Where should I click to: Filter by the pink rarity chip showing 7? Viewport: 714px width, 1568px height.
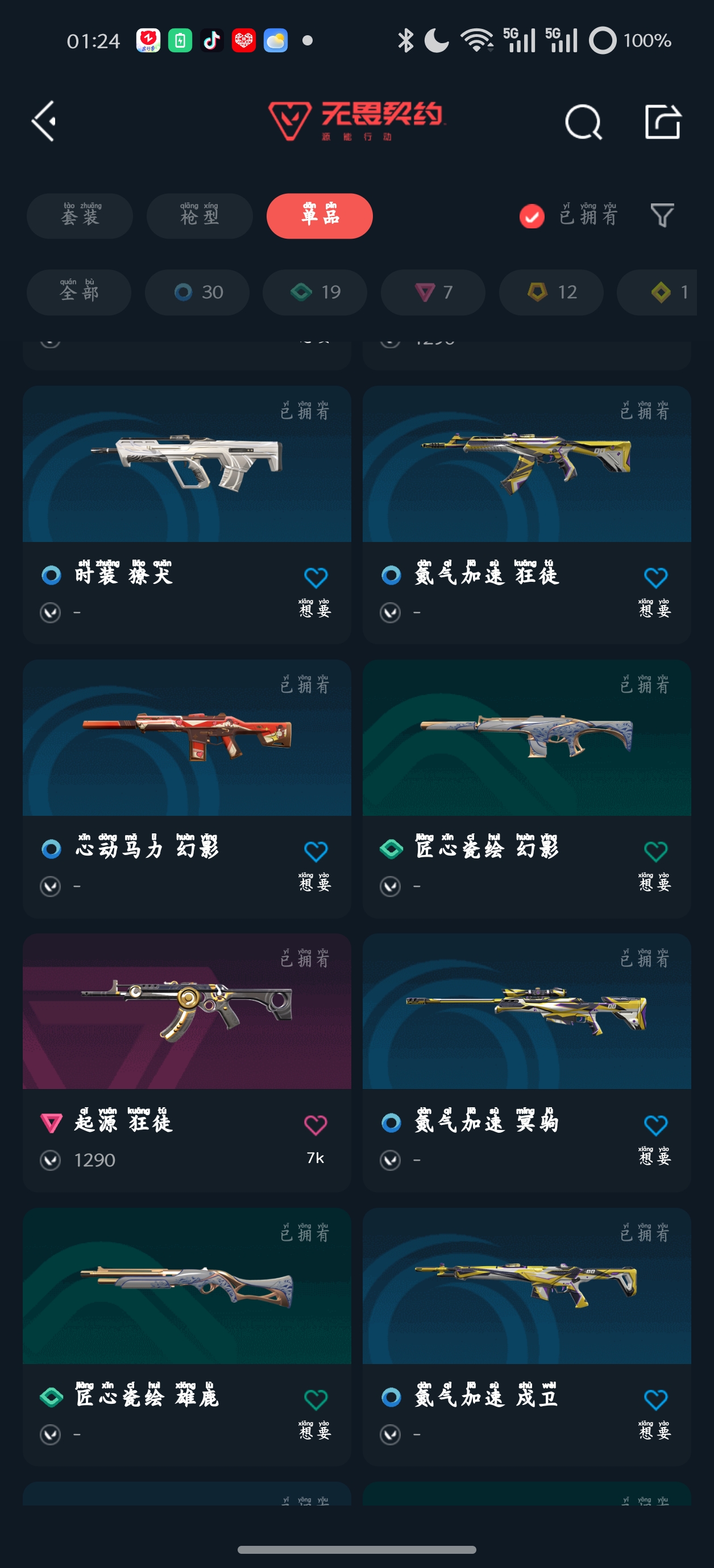coord(433,292)
